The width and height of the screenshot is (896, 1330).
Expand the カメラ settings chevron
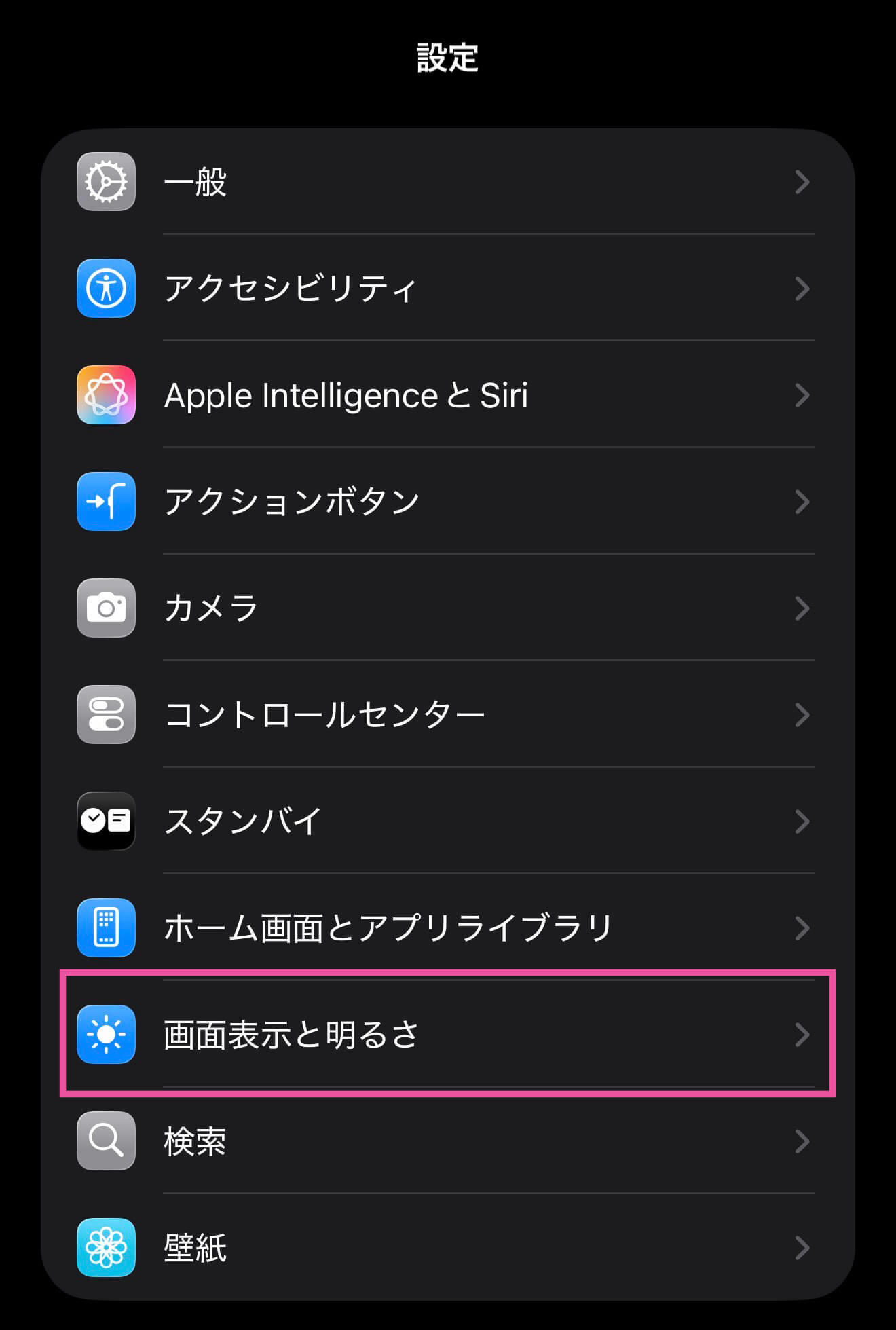coord(803,608)
